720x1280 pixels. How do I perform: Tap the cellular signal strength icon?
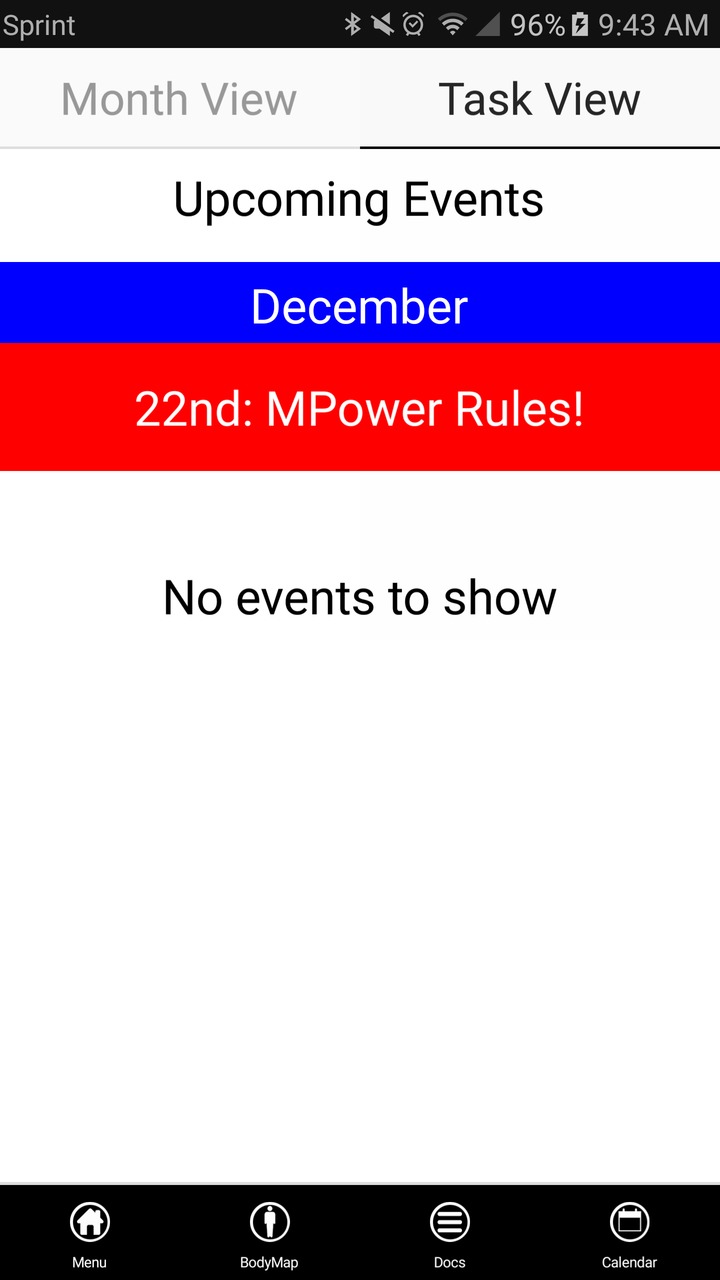(487, 25)
